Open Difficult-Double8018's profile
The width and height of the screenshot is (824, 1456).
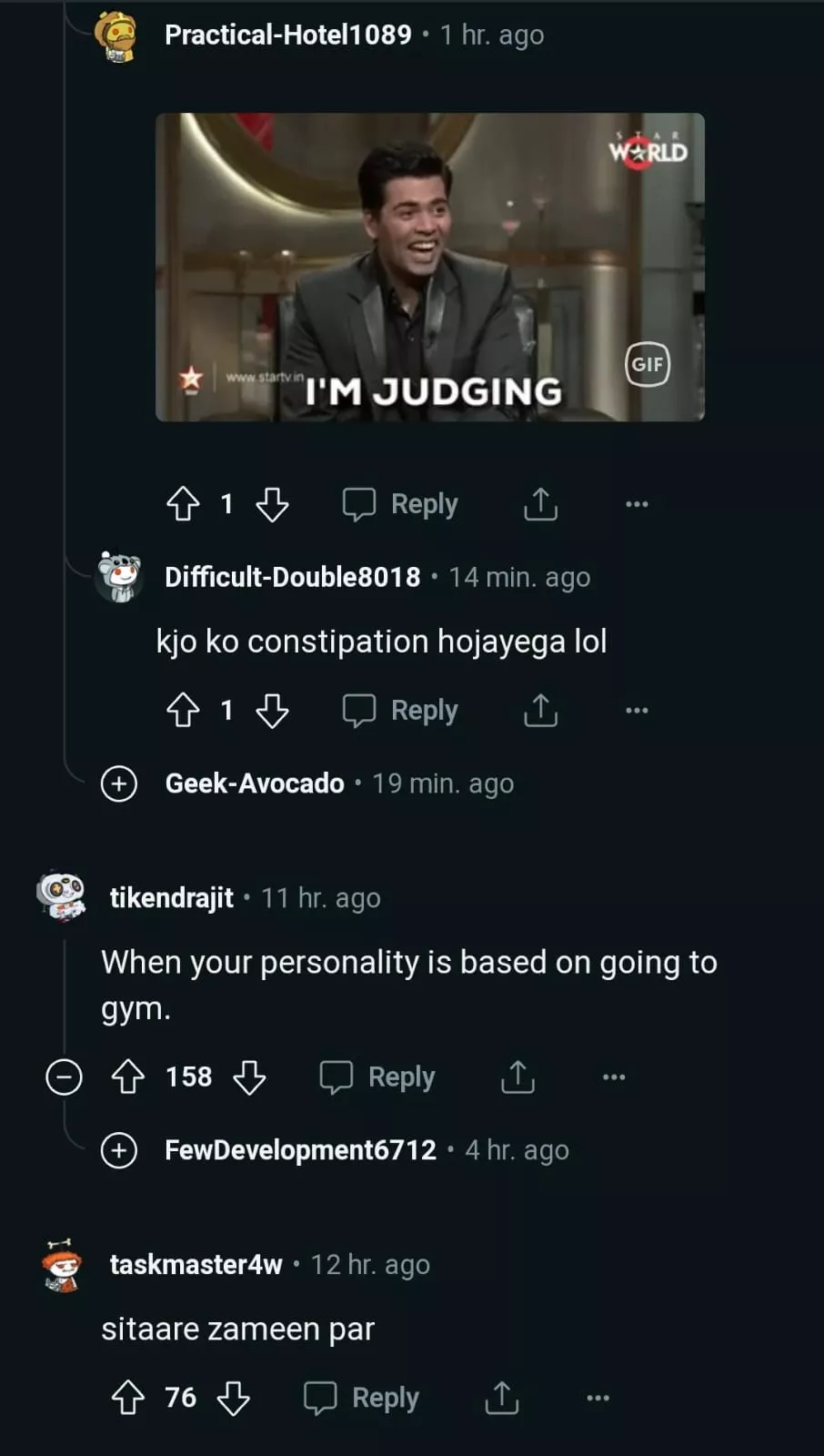[x=292, y=577]
